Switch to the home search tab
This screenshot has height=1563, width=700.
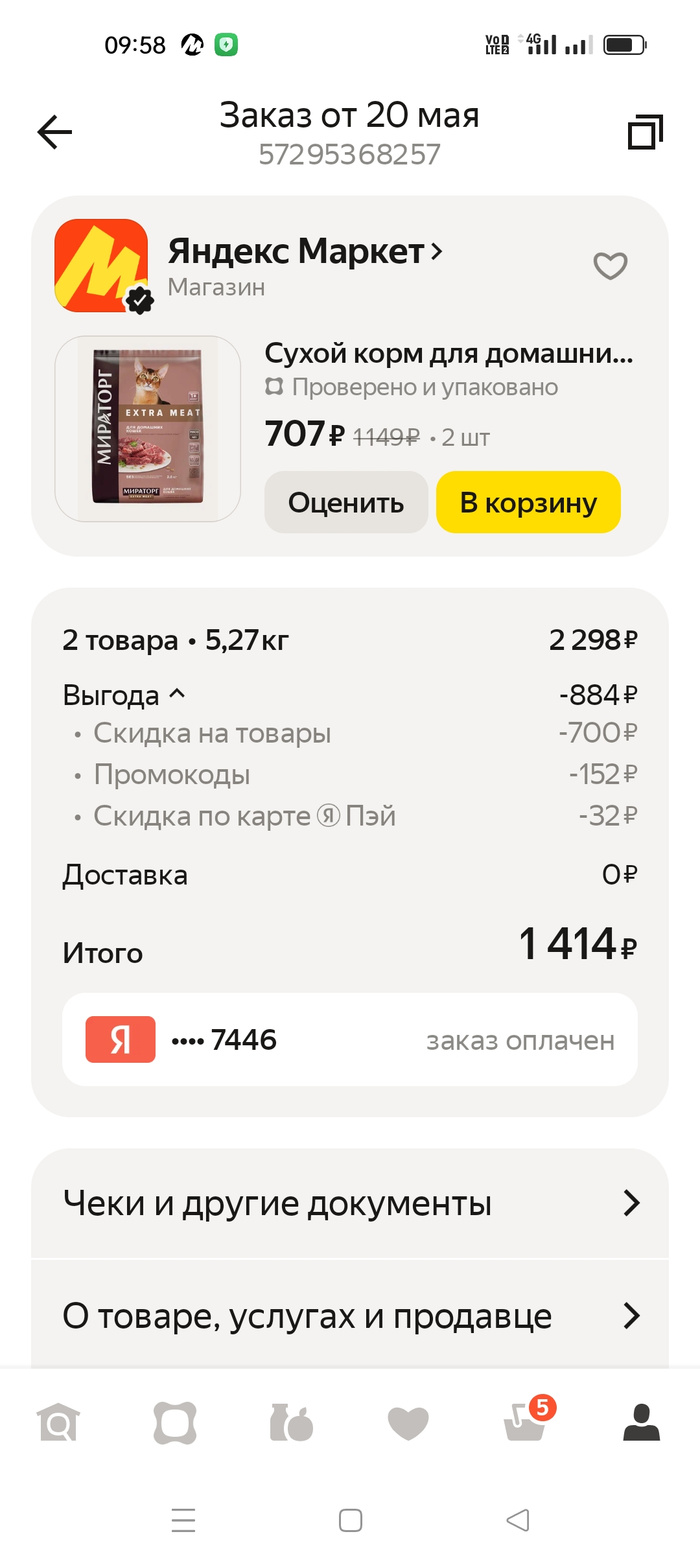point(58,1421)
